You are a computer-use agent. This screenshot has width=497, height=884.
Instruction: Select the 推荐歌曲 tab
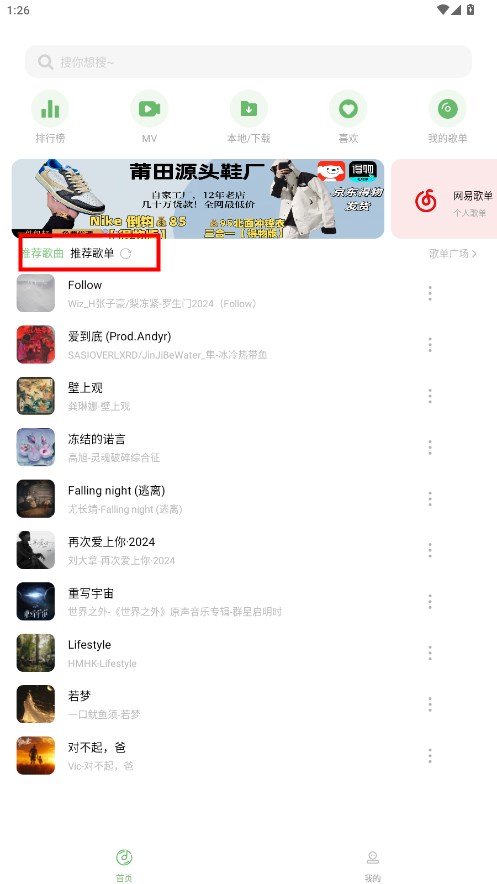coord(42,254)
